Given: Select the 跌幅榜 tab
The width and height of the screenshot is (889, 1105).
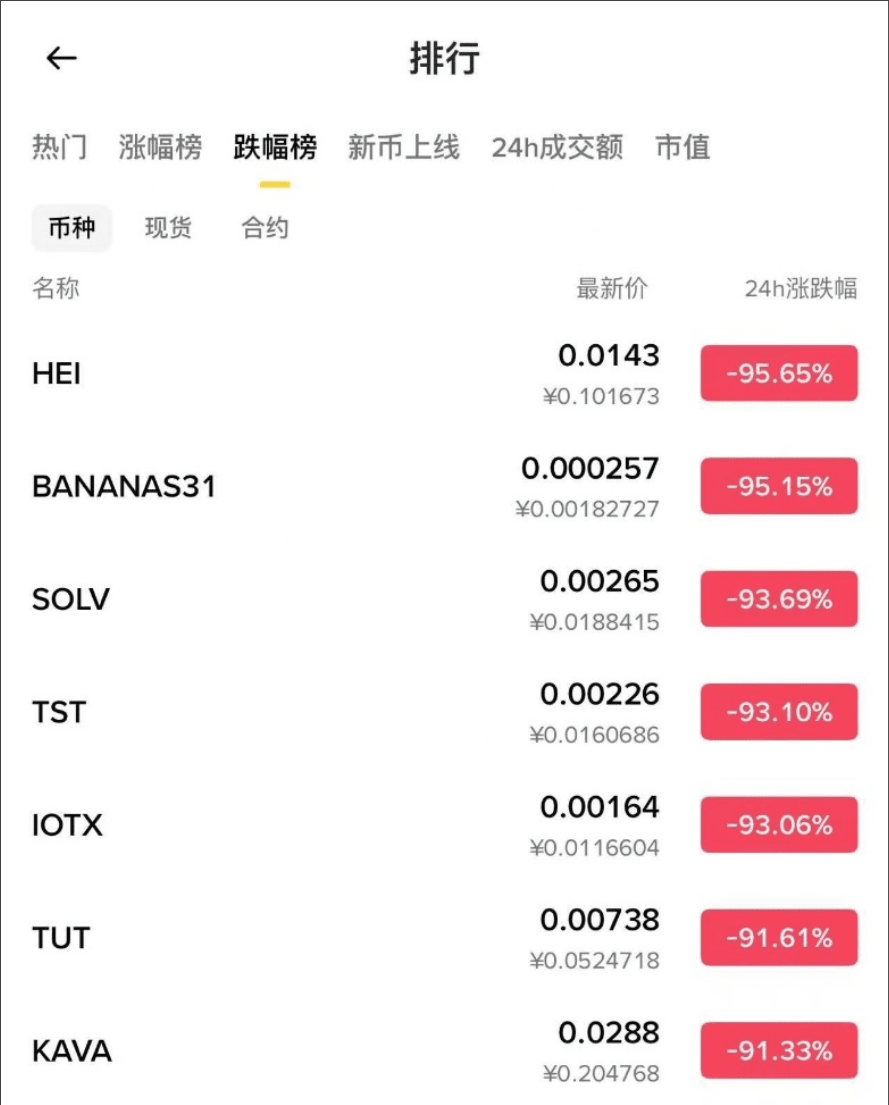Looking at the screenshot, I should click(x=275, y=148).
